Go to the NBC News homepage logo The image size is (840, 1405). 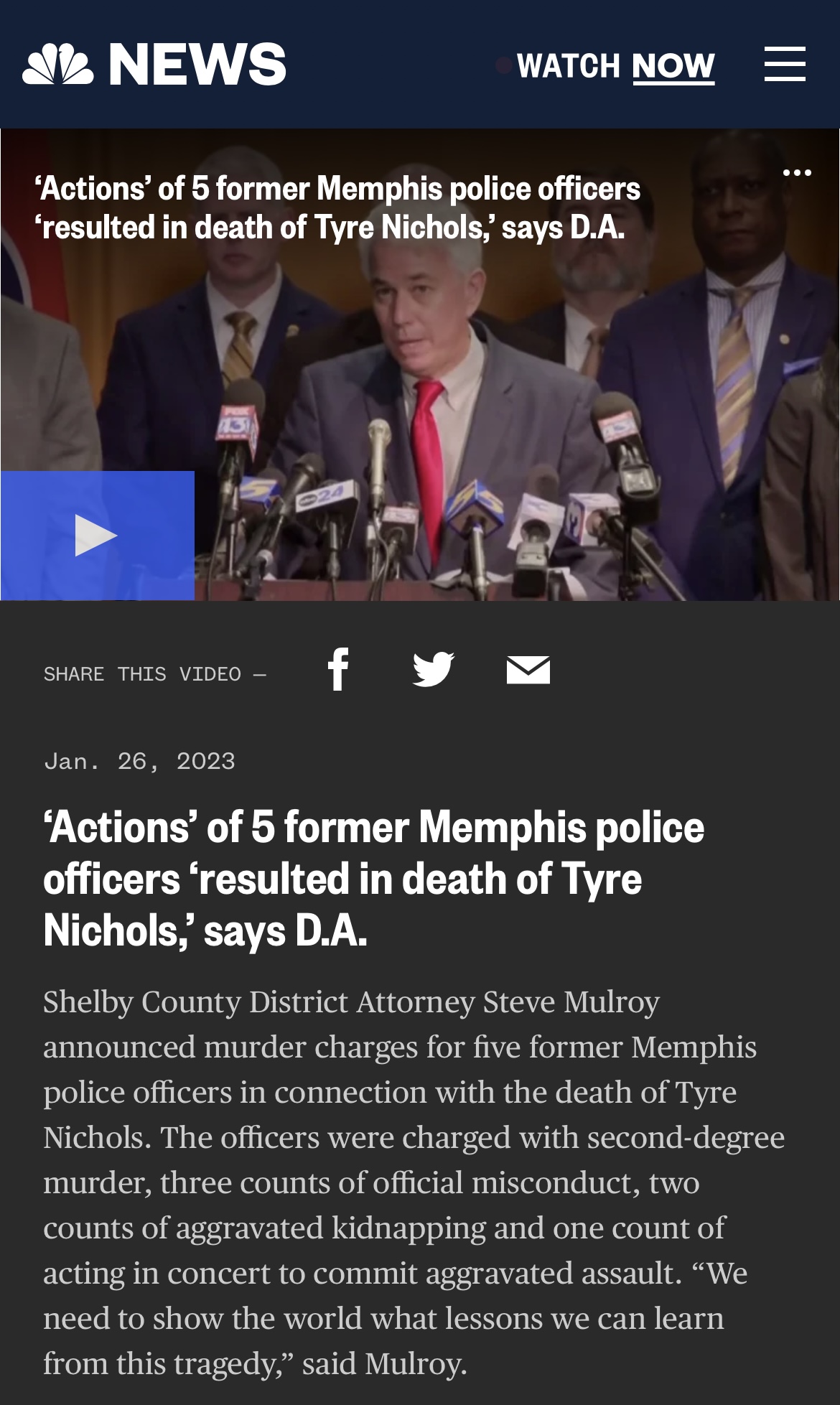[154, 64]
